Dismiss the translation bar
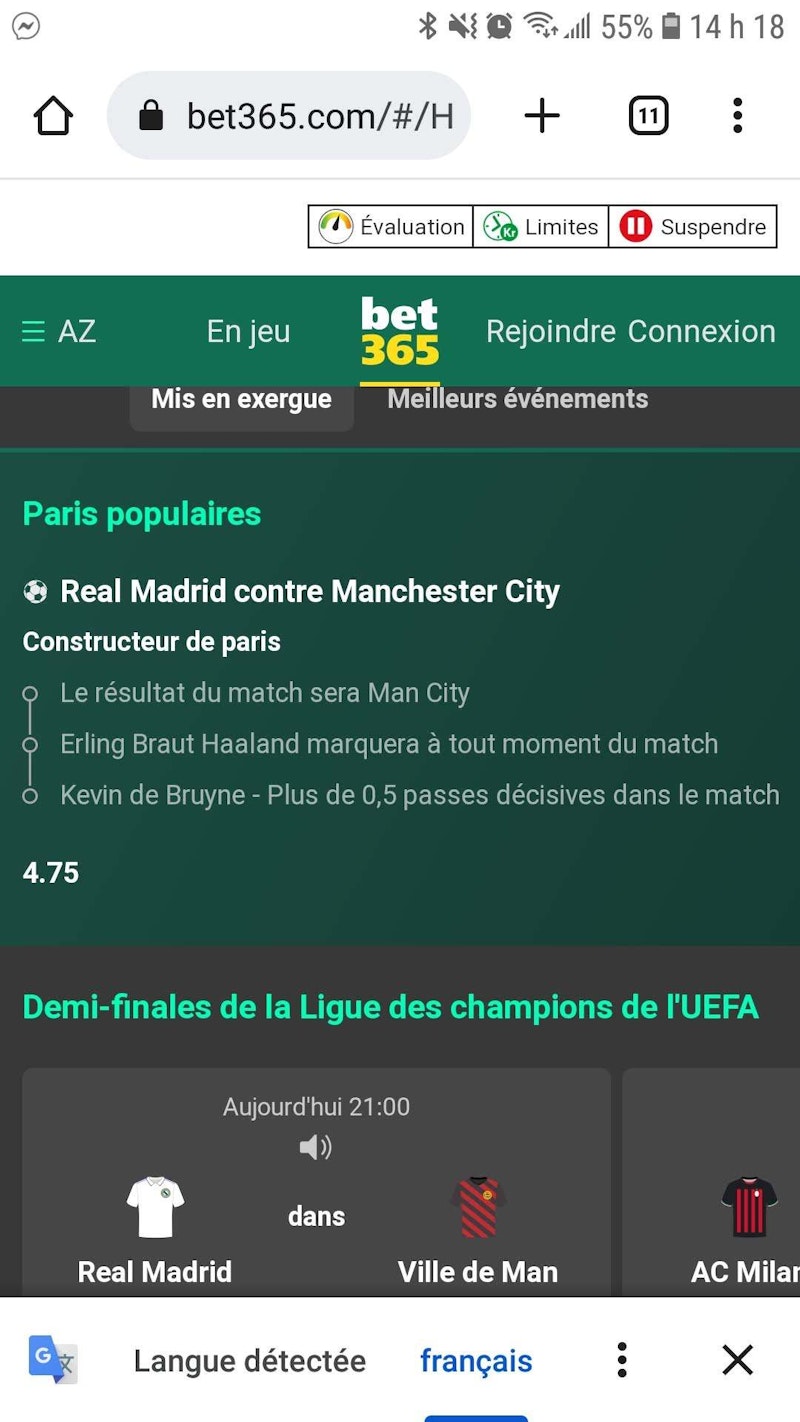 [737, 1360]
